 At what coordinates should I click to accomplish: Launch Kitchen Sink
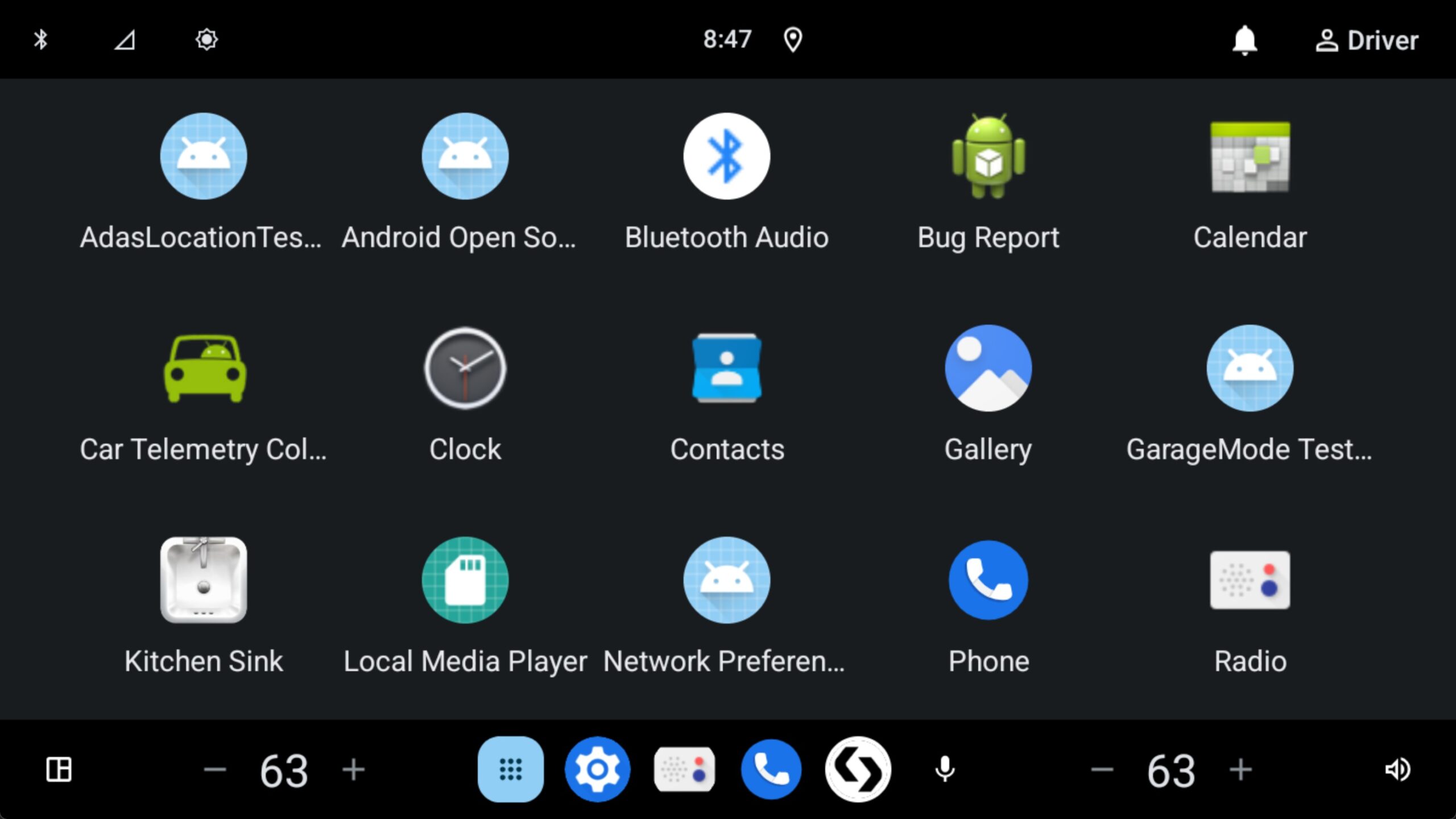pyautogui.click(x=204, y=580)
